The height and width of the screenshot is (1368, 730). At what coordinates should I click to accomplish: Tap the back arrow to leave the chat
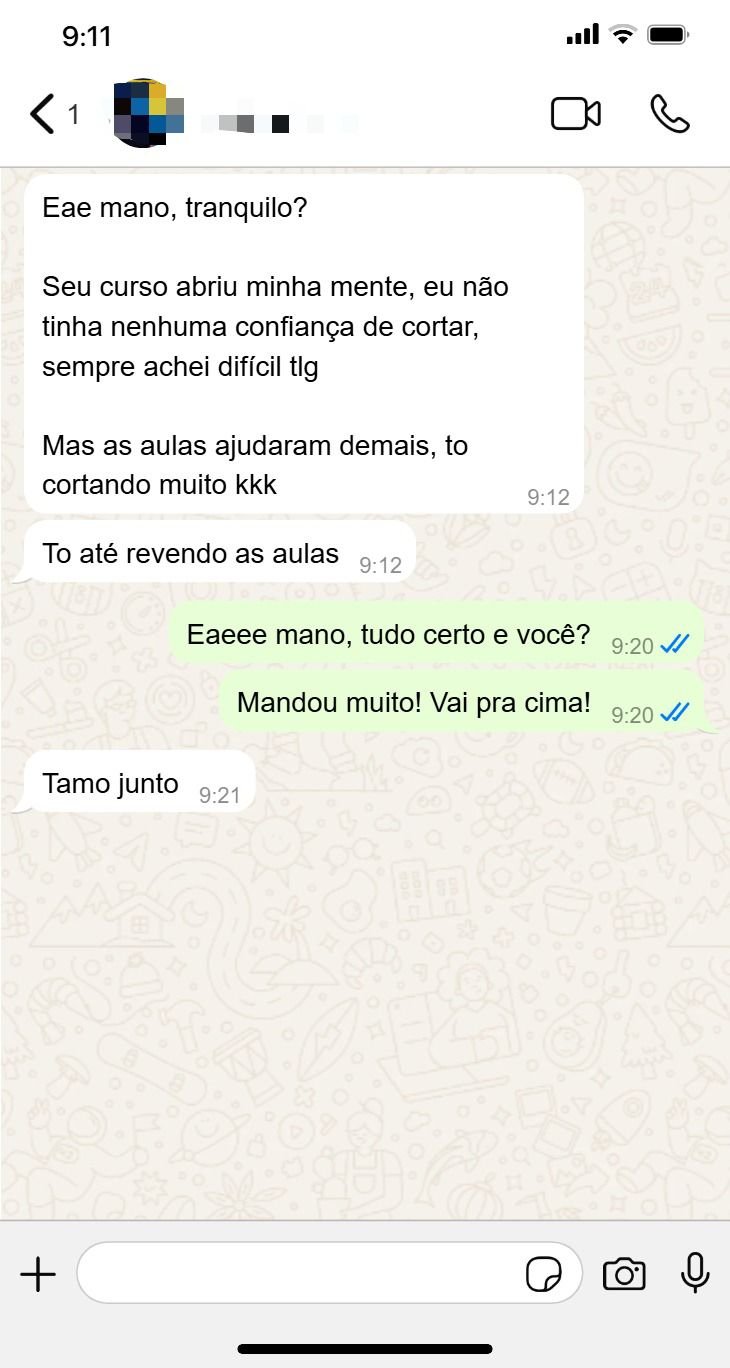pos(40,113)
